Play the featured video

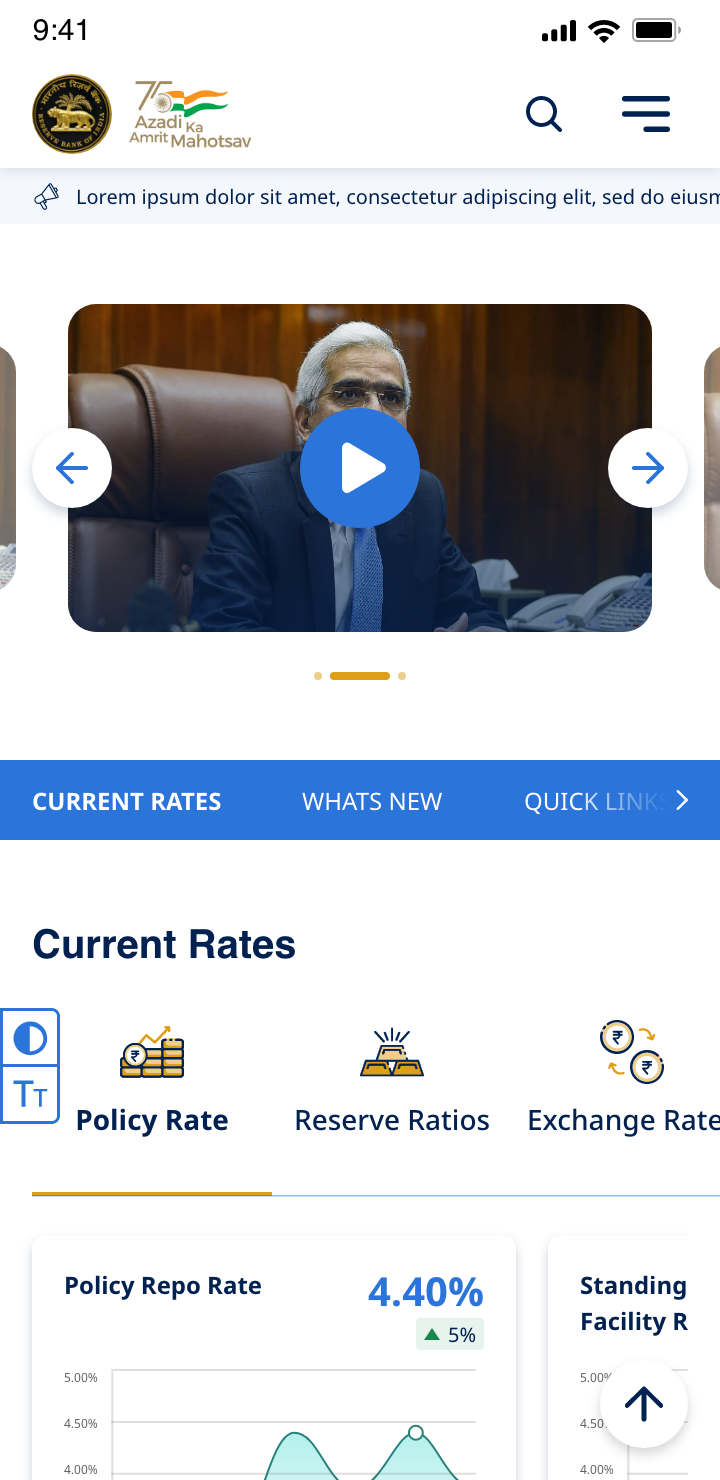click(x=360, y=468)
